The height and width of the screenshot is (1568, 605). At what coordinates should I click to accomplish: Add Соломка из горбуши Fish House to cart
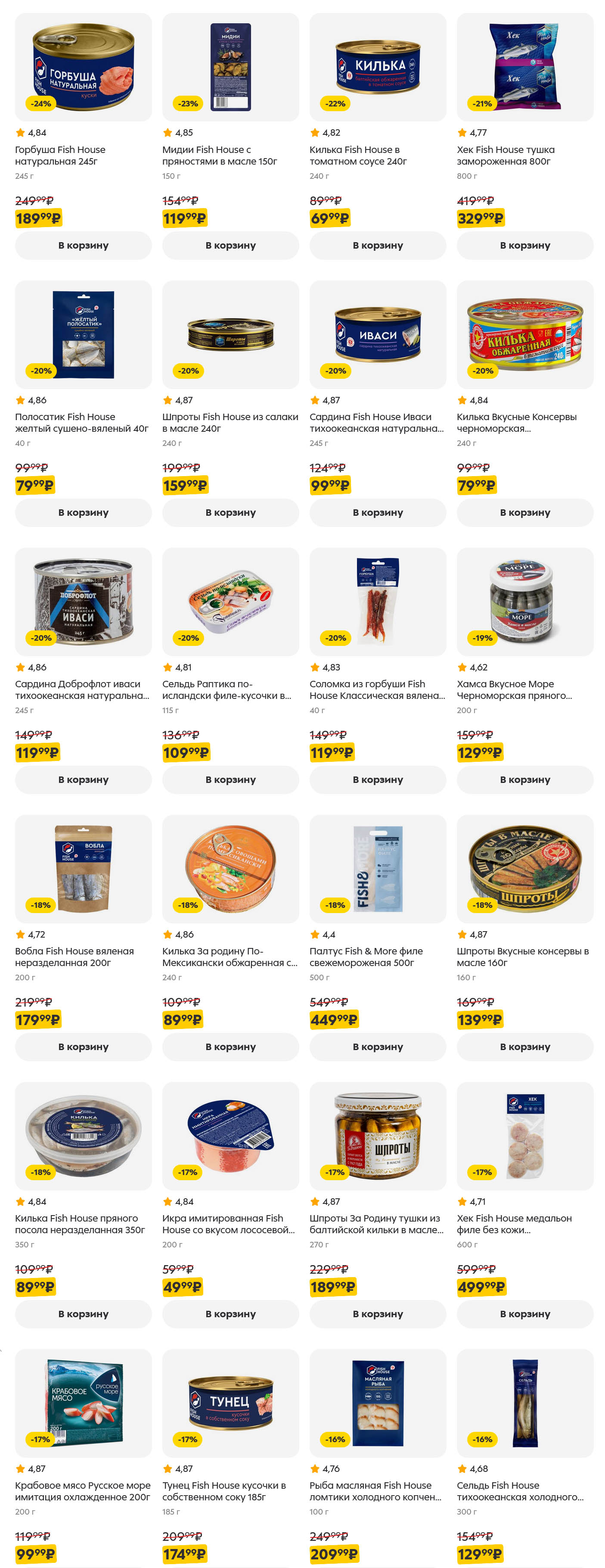[x=377, y=780]
